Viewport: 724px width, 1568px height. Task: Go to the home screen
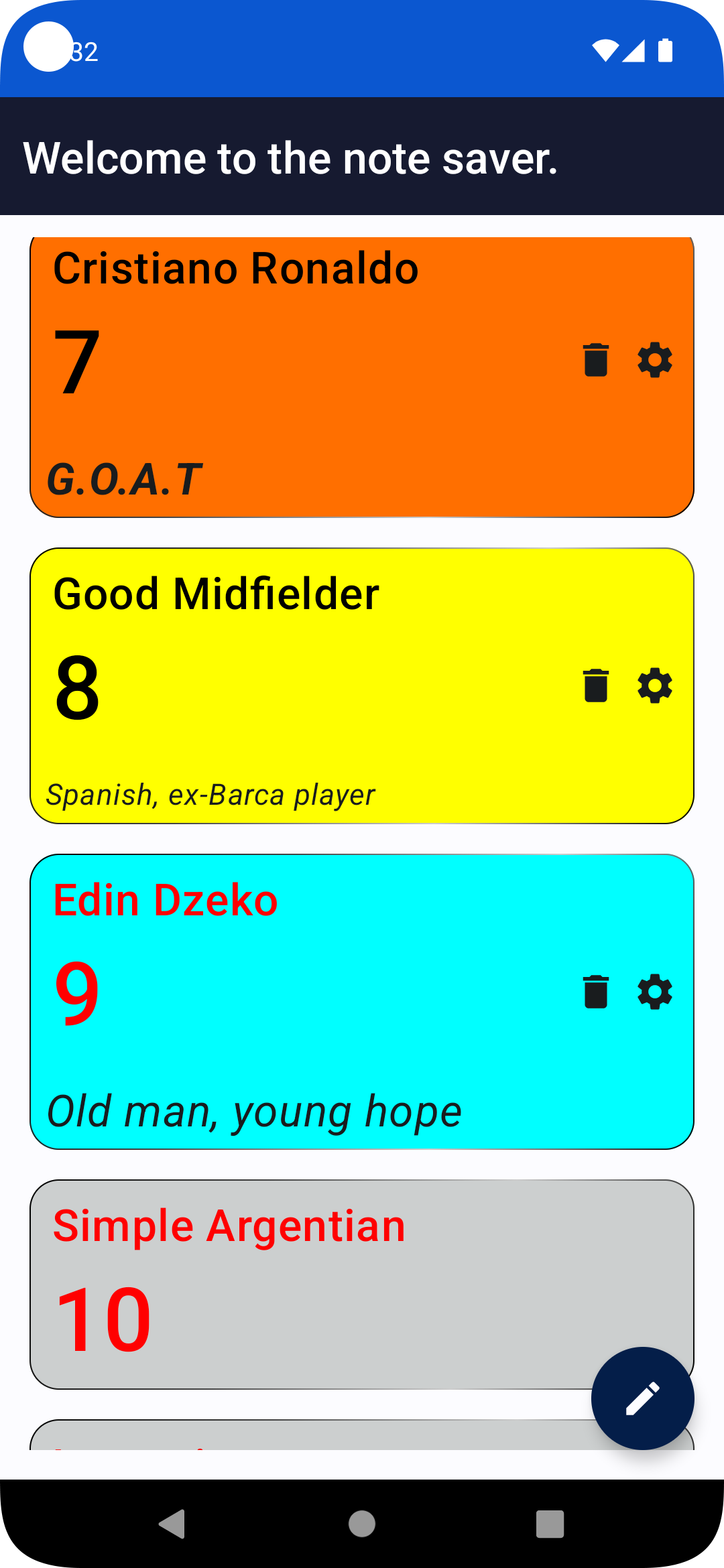coord(362,1524)
